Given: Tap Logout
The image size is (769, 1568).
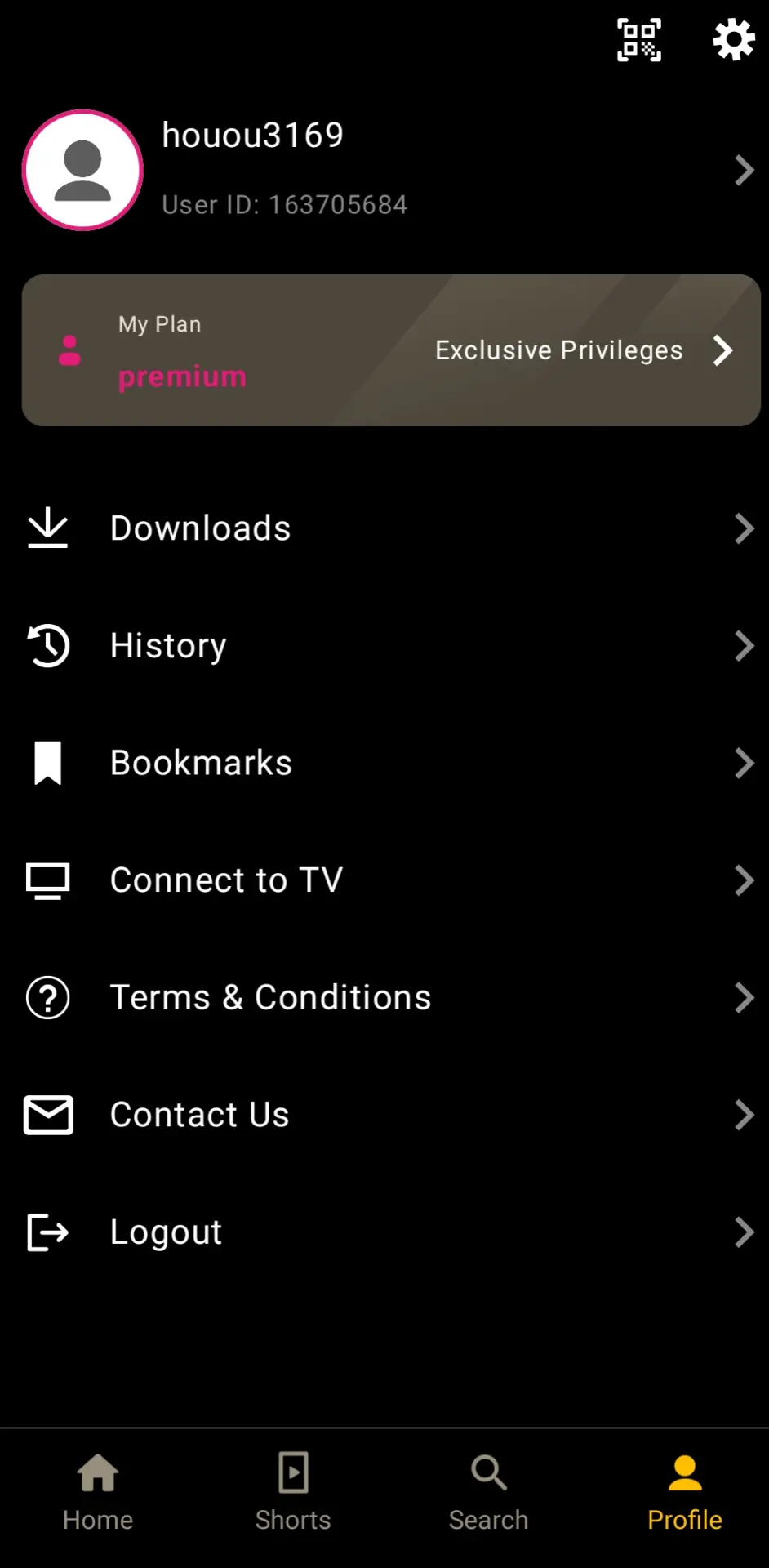Looking at the screenshot, I should [x=384, y=1232].
